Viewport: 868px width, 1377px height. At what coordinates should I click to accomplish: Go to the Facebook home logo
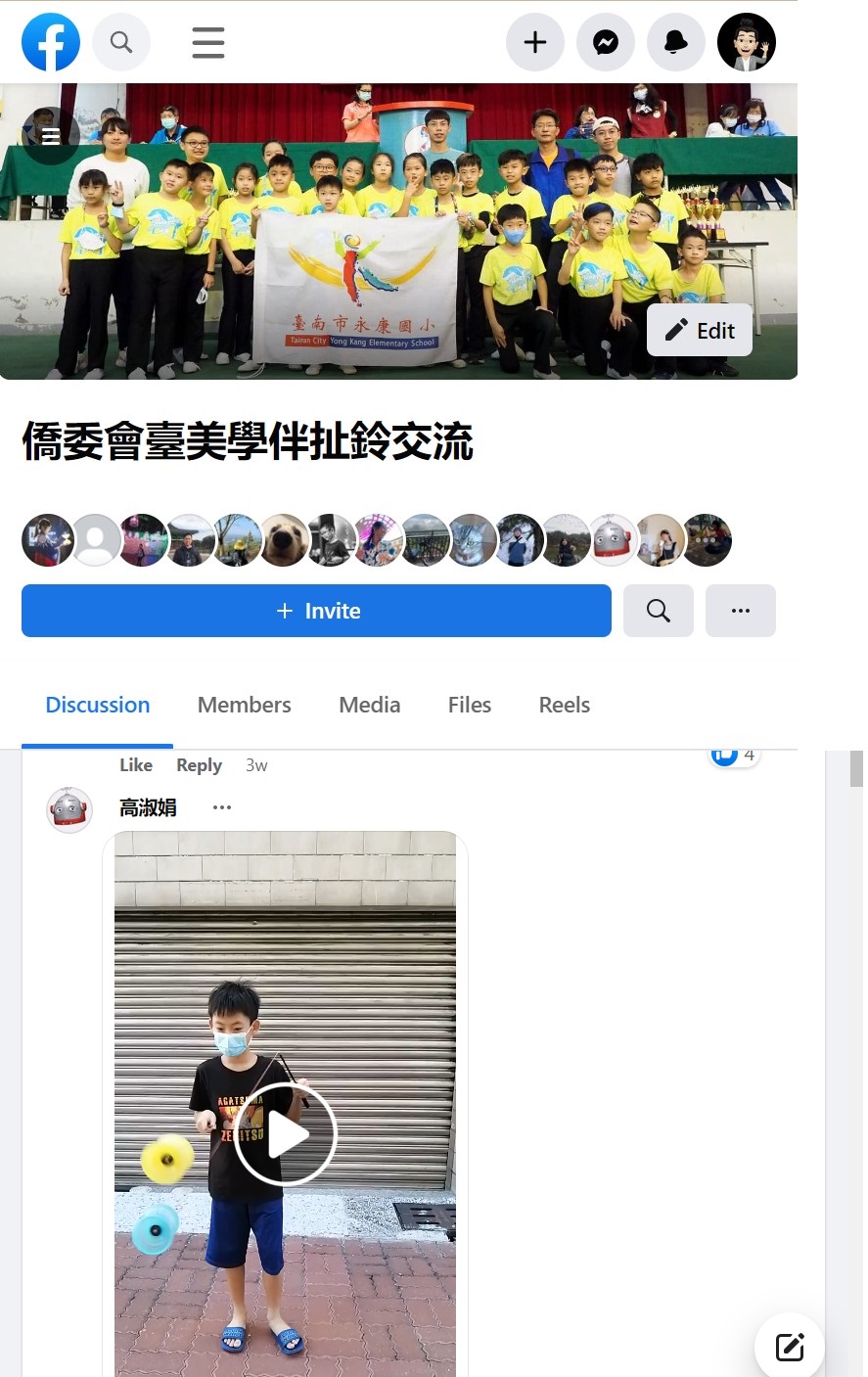click(51, 42)
